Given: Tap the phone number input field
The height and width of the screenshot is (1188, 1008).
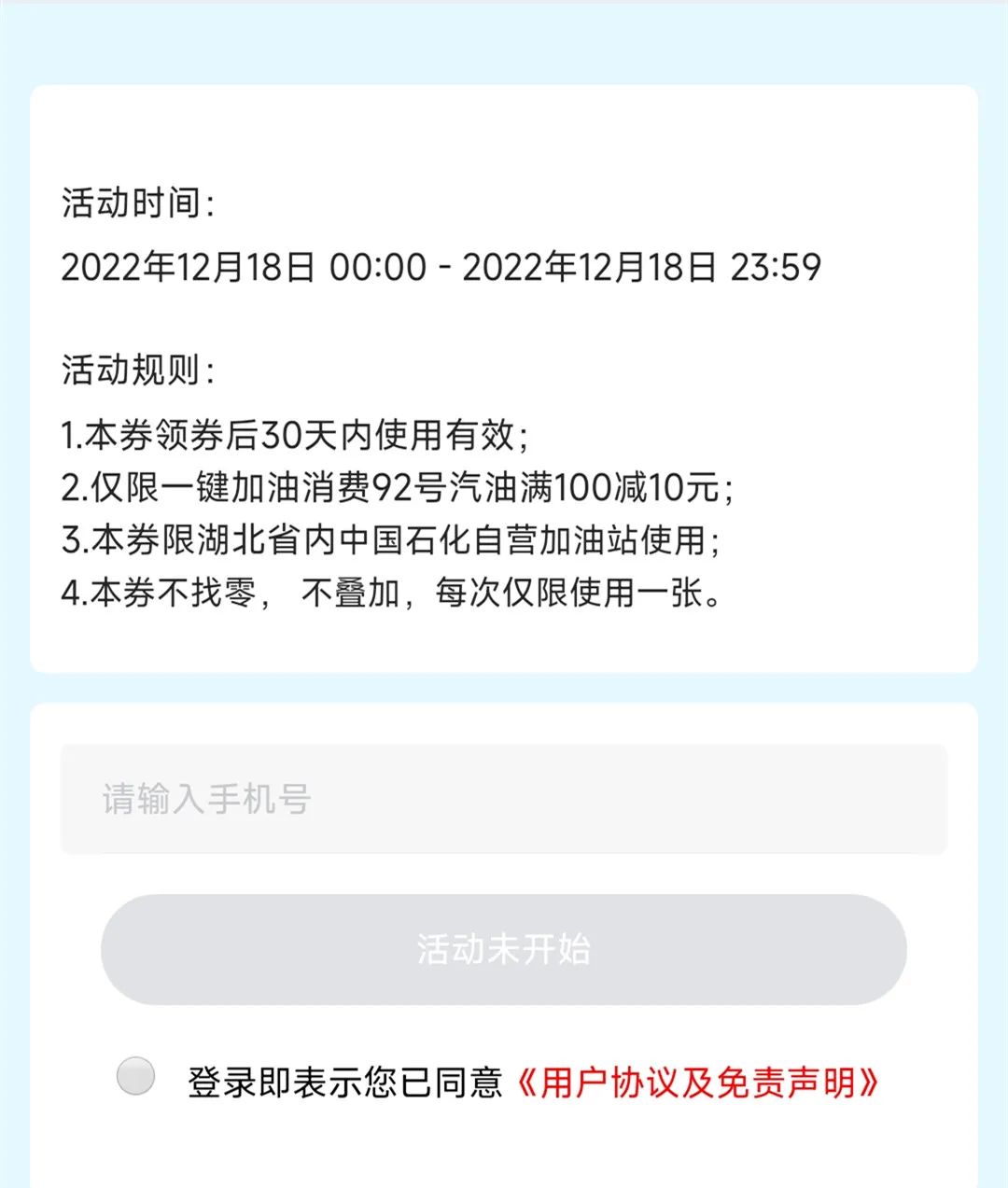Looking at the screenshot, I should tap(504, 799).
